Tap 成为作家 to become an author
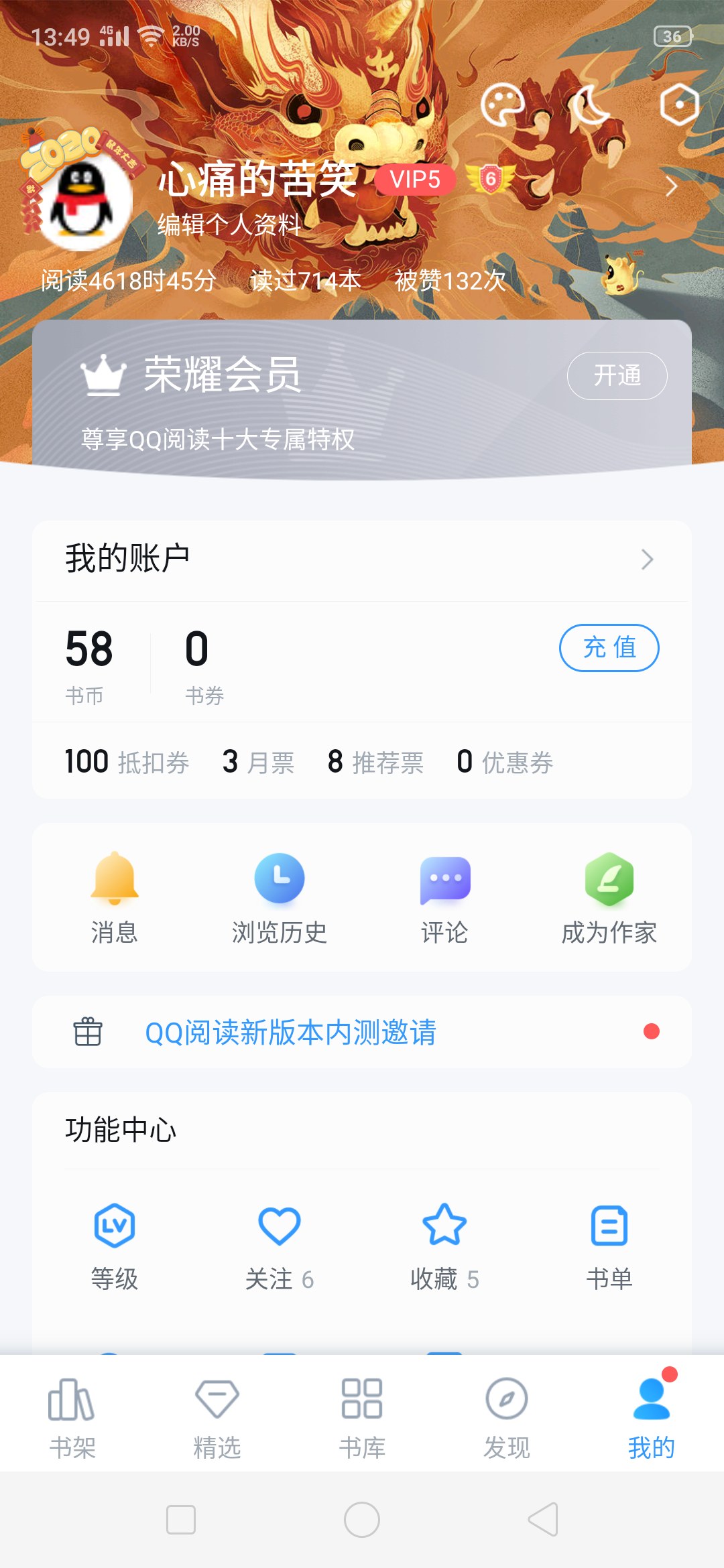The width and height of the screenshot is (724, 1568). [609, 898]
